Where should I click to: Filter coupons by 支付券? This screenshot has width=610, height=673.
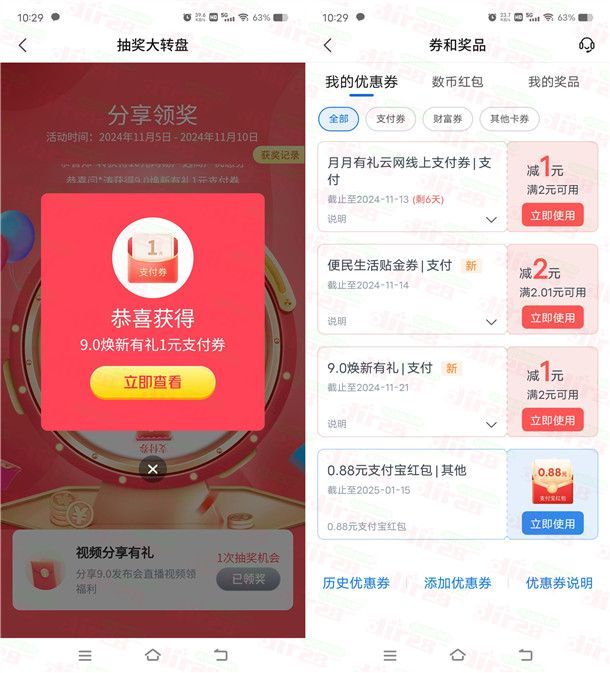tap(390, 118)
